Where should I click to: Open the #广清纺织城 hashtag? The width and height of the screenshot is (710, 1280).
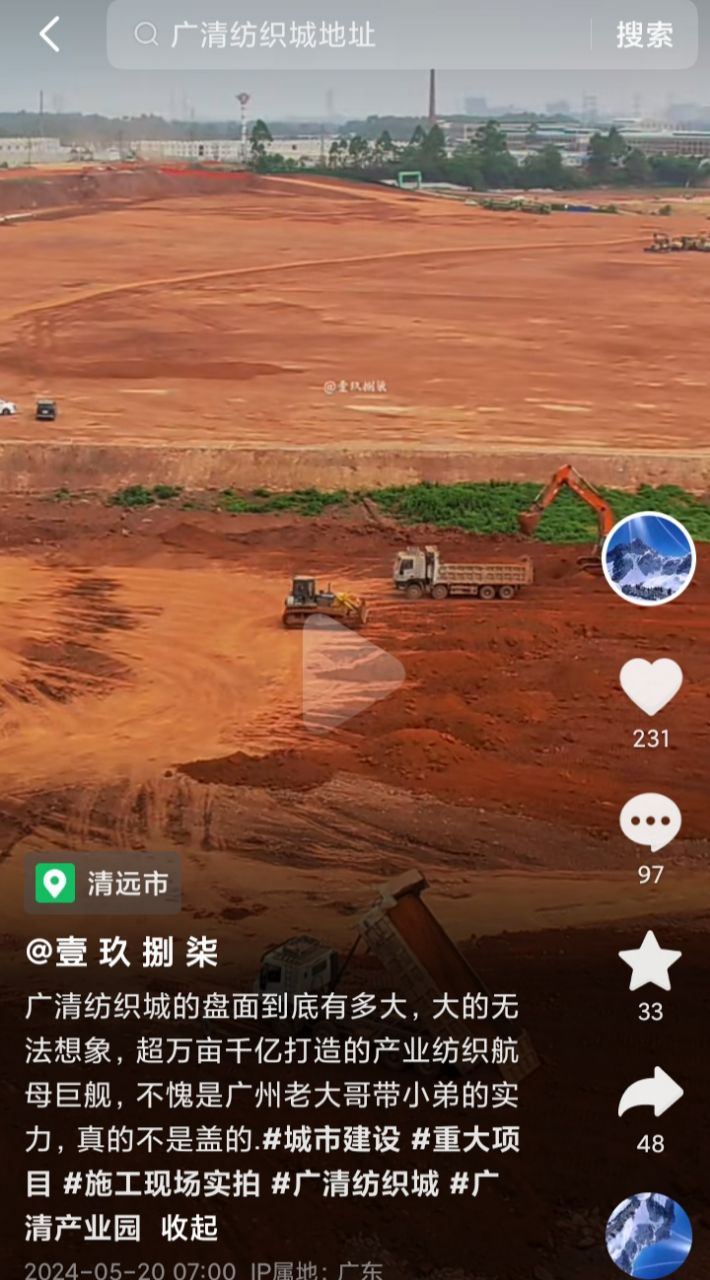355,1184
